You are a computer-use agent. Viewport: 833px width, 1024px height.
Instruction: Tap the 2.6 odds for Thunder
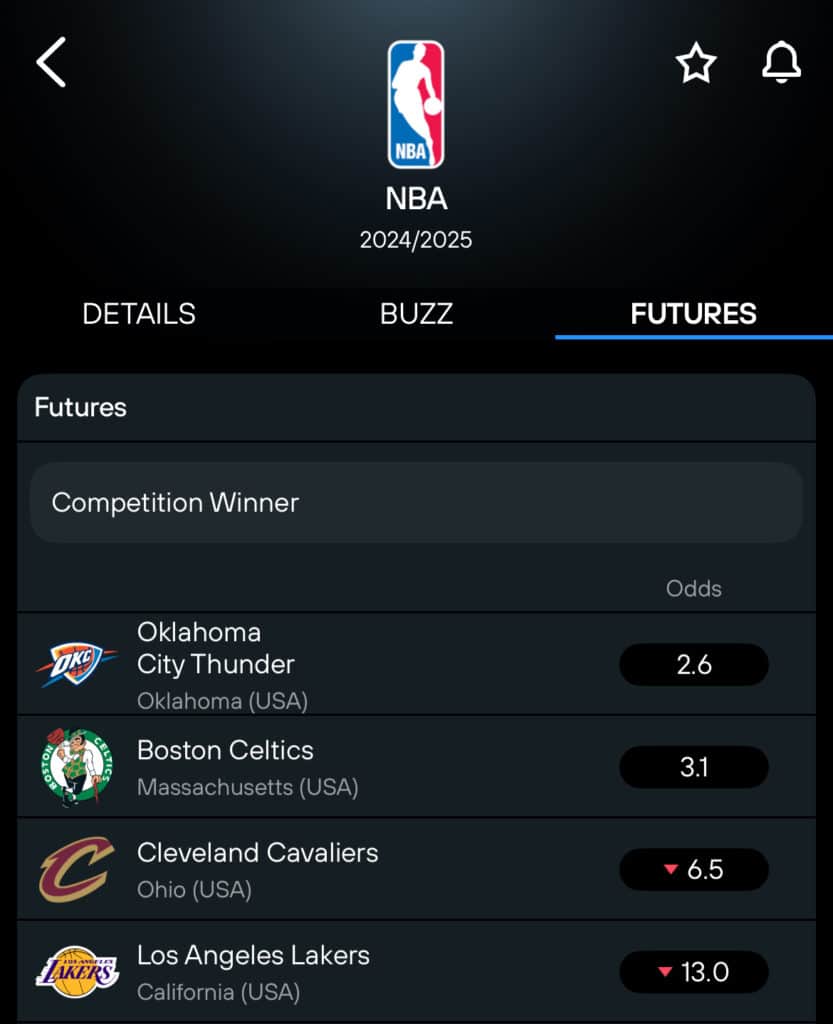[694, 665]
